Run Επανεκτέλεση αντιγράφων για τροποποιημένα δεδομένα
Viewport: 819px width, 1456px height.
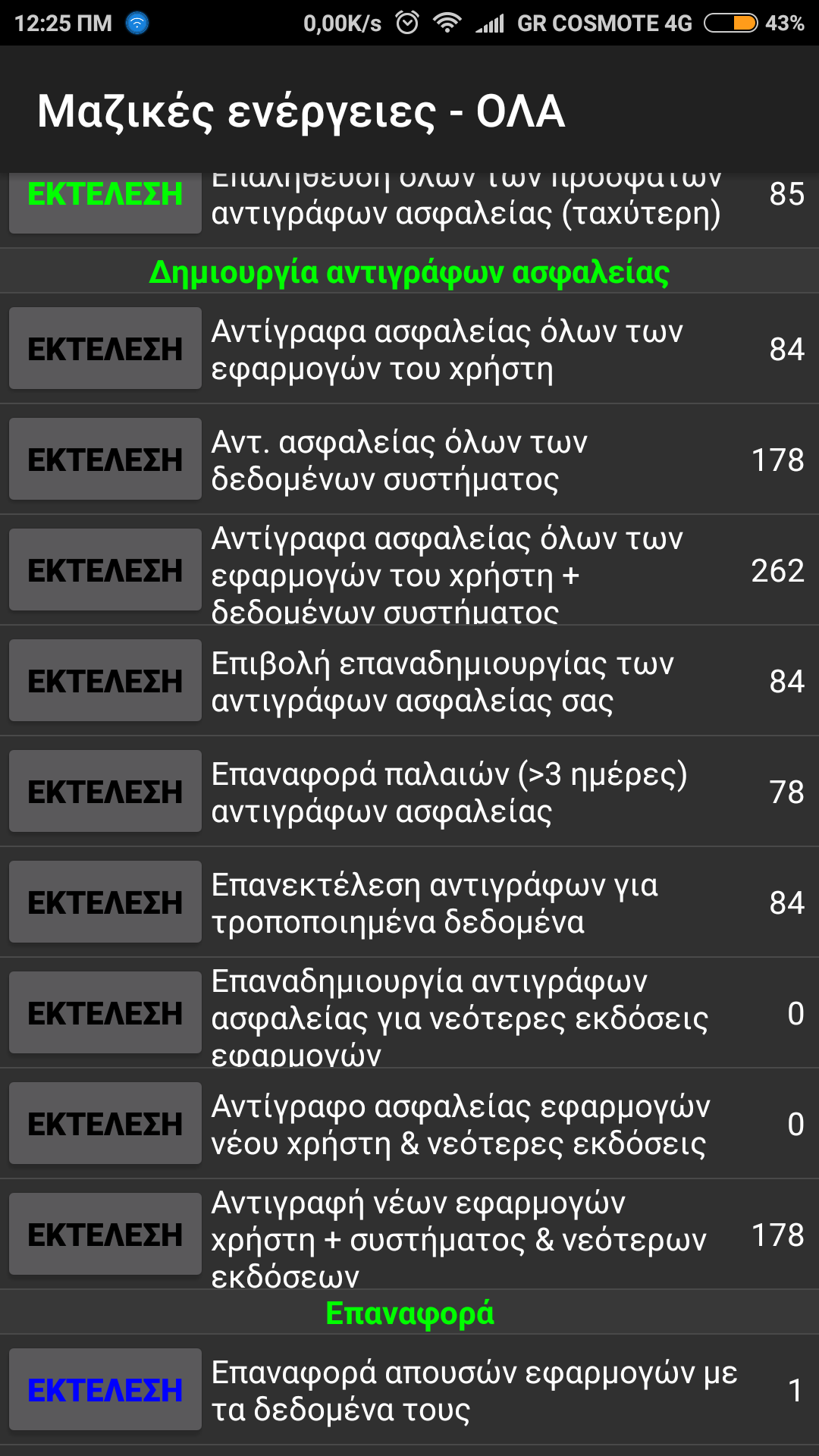point(105,902)
